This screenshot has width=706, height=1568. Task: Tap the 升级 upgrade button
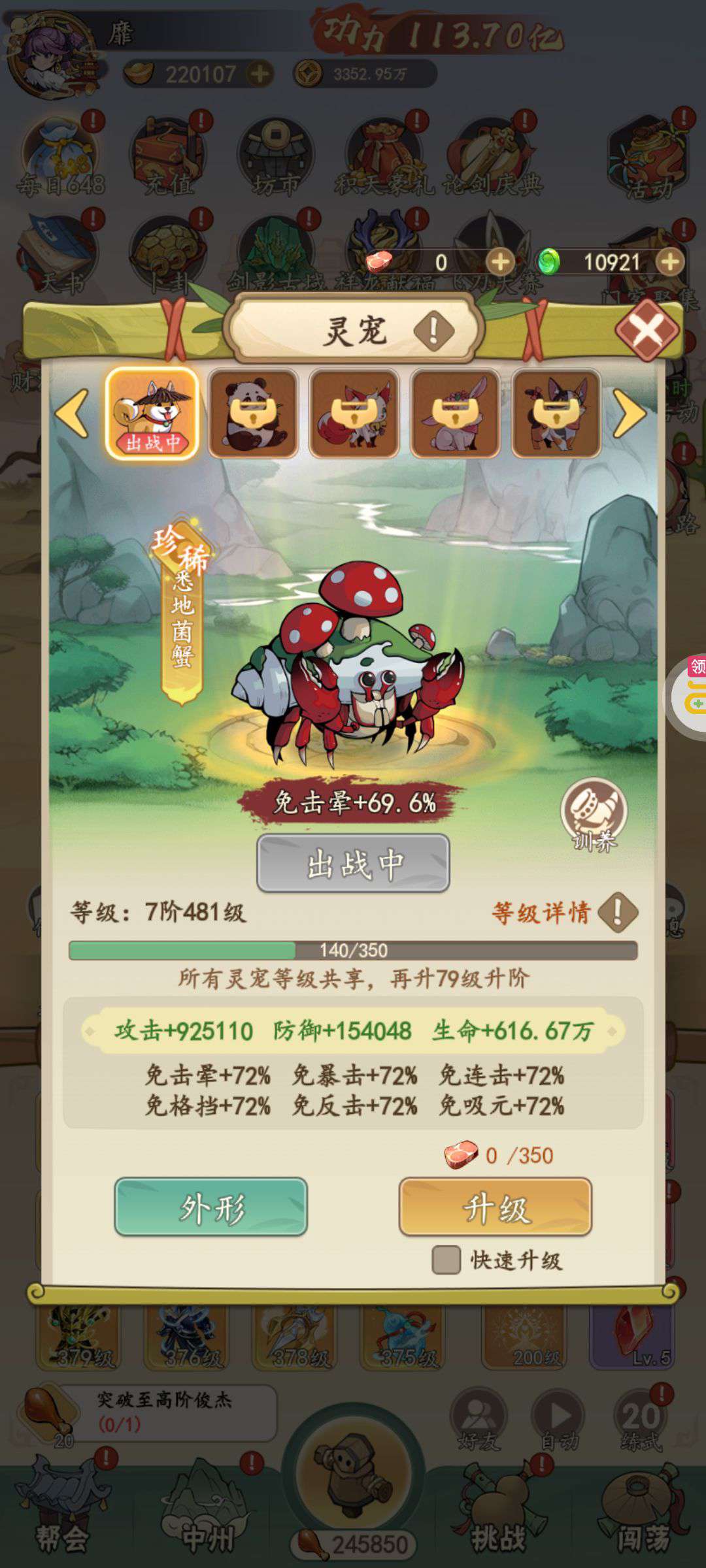point(496,1207)
